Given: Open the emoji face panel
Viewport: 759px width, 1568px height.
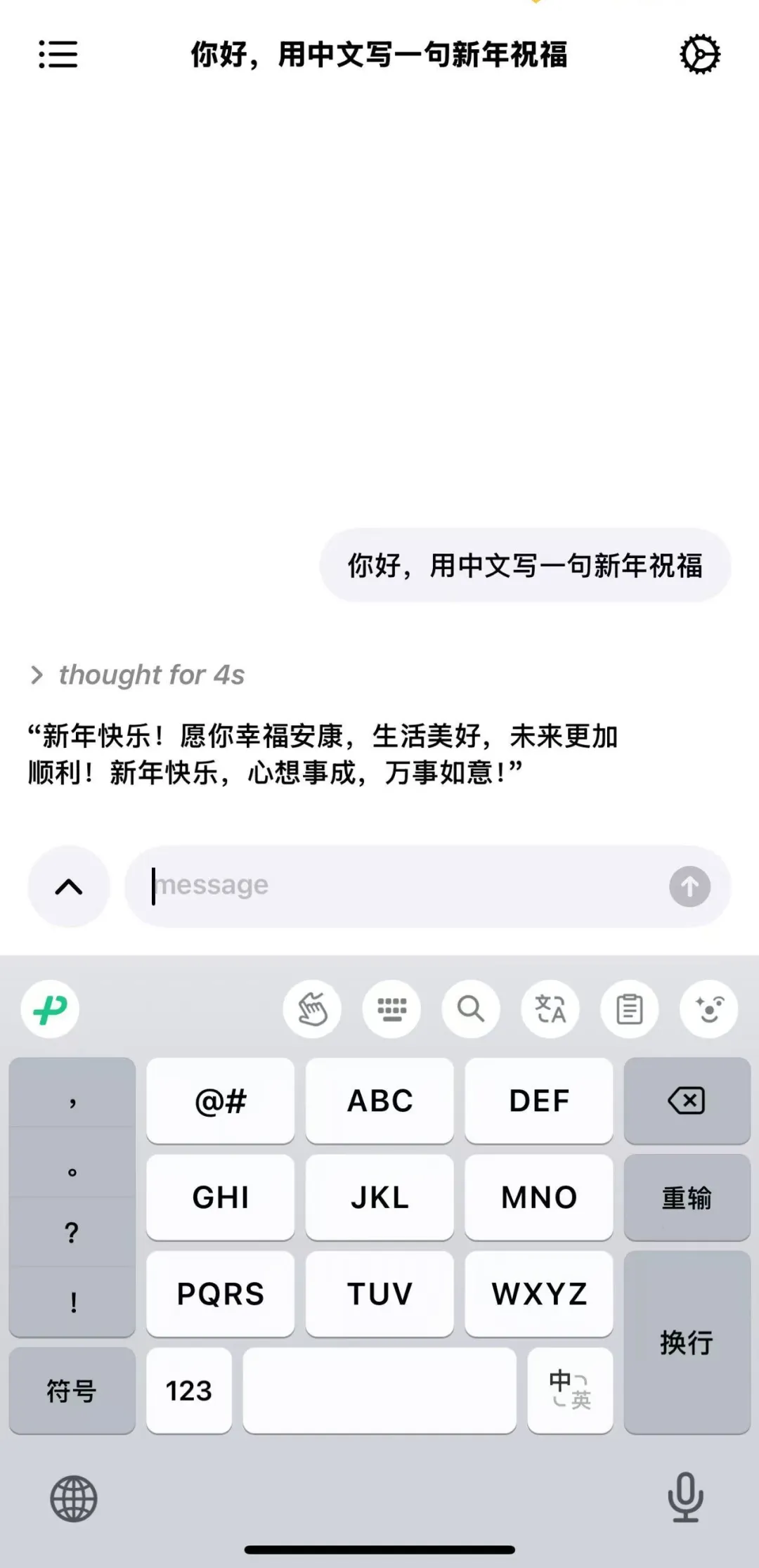Looking at the screenshot, I should click(708, 1009).
